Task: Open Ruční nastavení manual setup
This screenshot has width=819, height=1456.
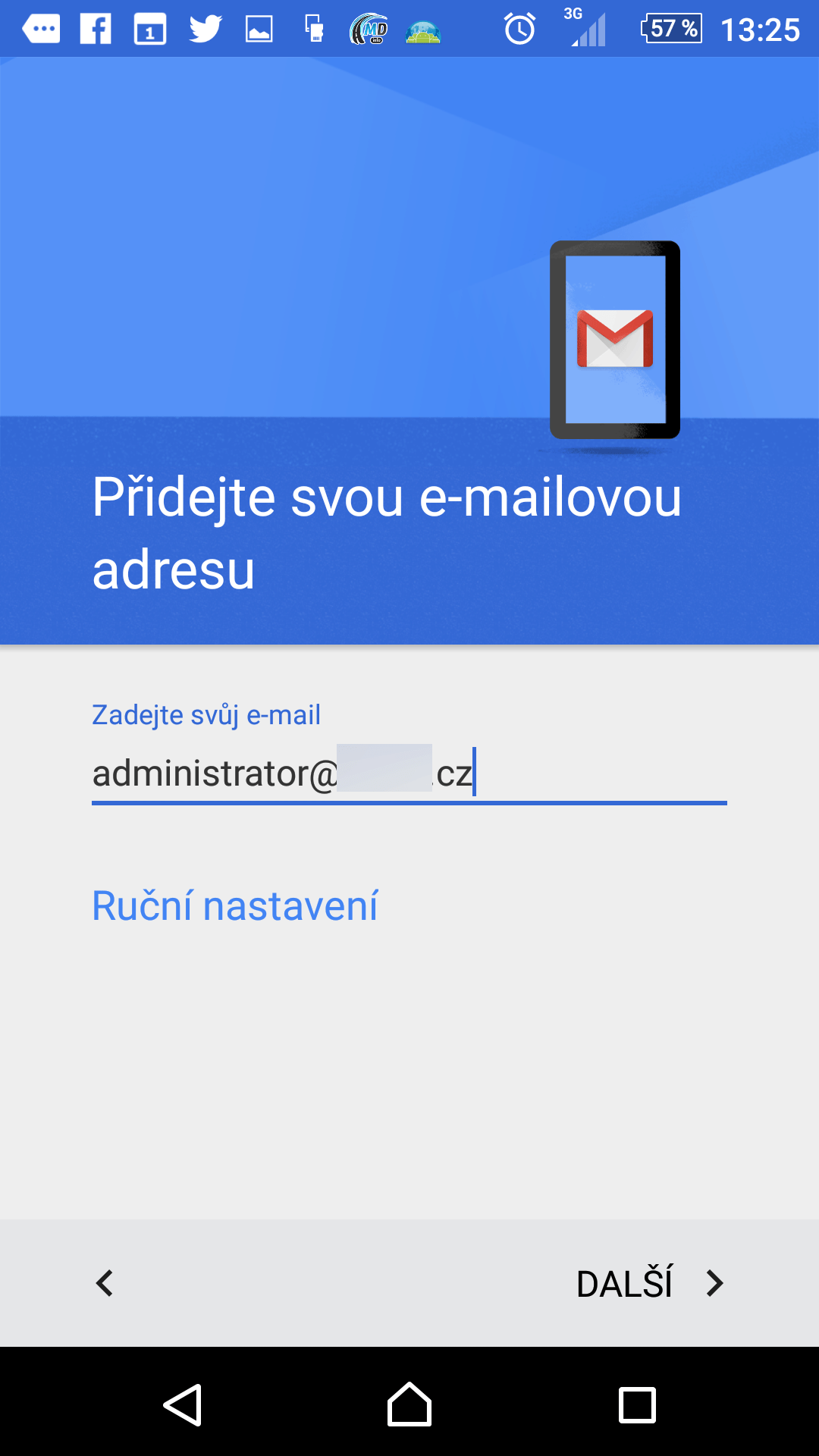Action: 235,905
